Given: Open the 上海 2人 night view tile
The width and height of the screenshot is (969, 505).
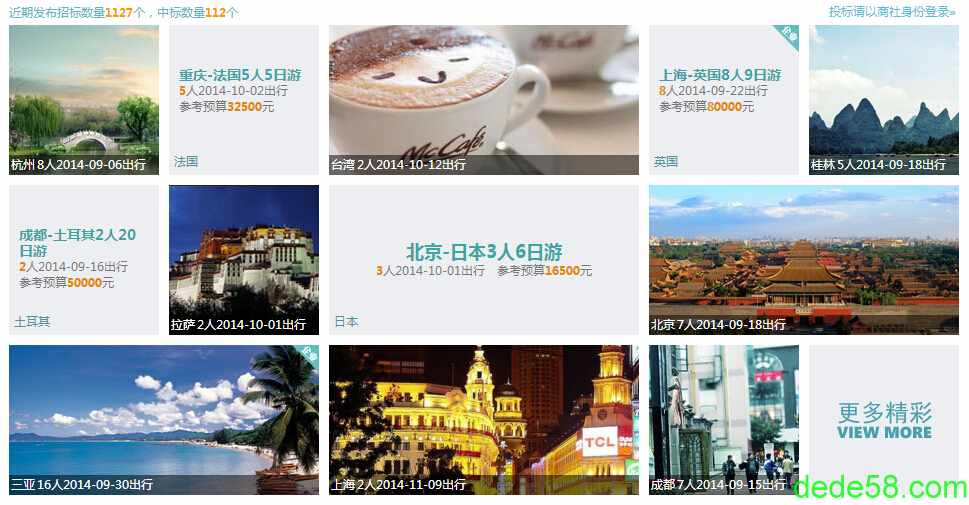Looking at the screenshot, I should click(483, 420).
